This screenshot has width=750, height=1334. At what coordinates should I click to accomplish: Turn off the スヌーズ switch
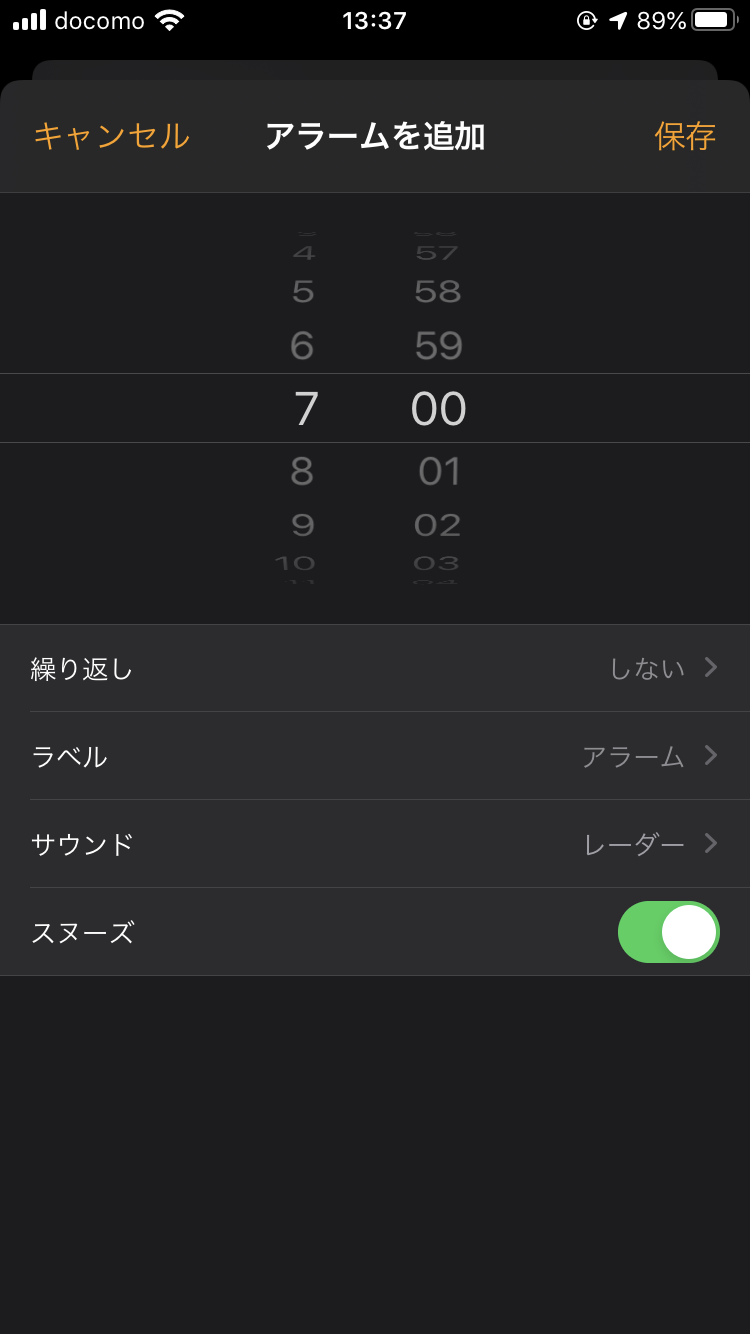669,932
